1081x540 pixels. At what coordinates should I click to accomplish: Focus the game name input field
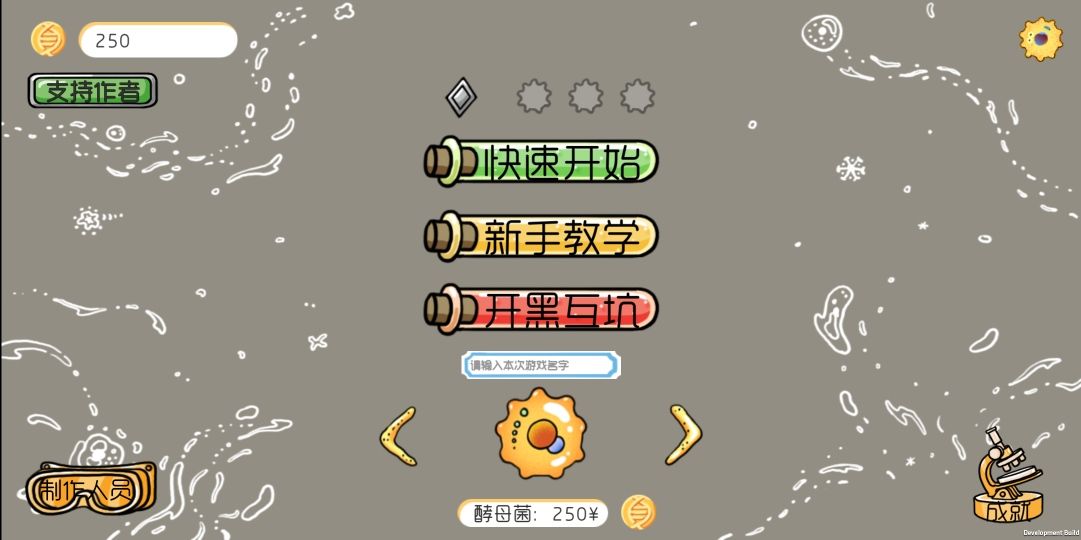click(x=541, y=365)
